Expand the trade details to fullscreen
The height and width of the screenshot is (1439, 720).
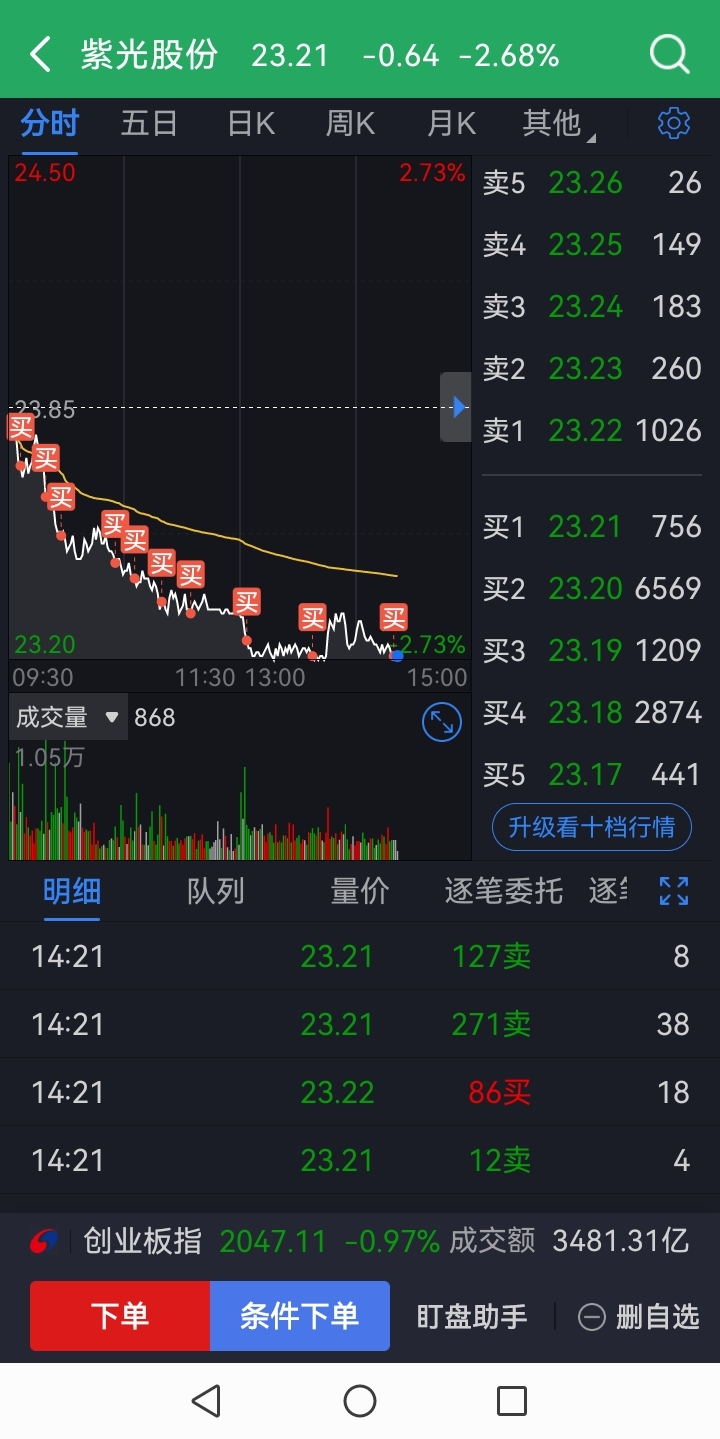674,891
